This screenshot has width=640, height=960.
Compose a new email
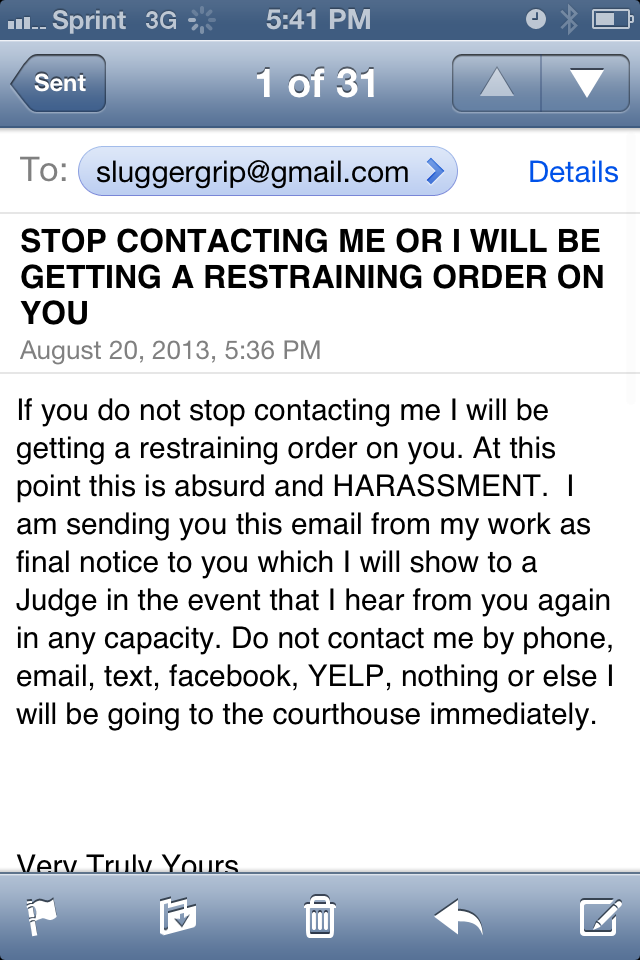pos(600,916)
